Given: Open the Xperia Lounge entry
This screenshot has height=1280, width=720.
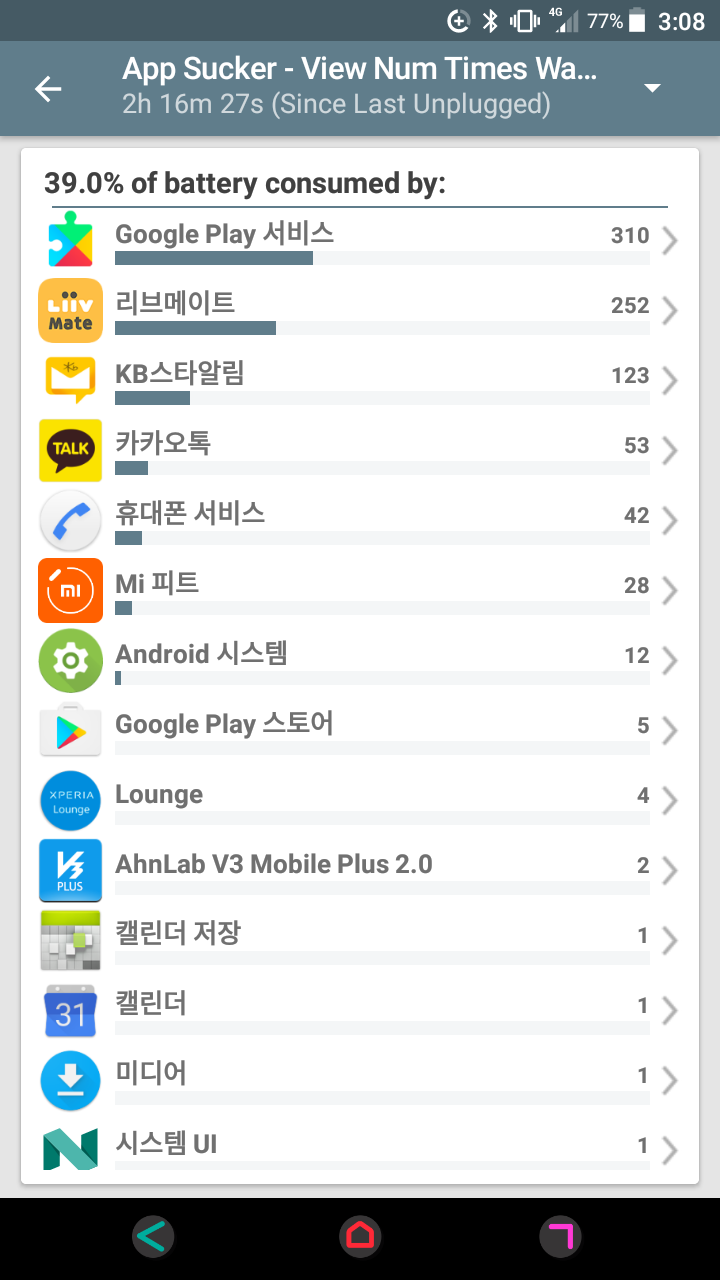Looking at the screenshot, I should click(x=360, y=801).
